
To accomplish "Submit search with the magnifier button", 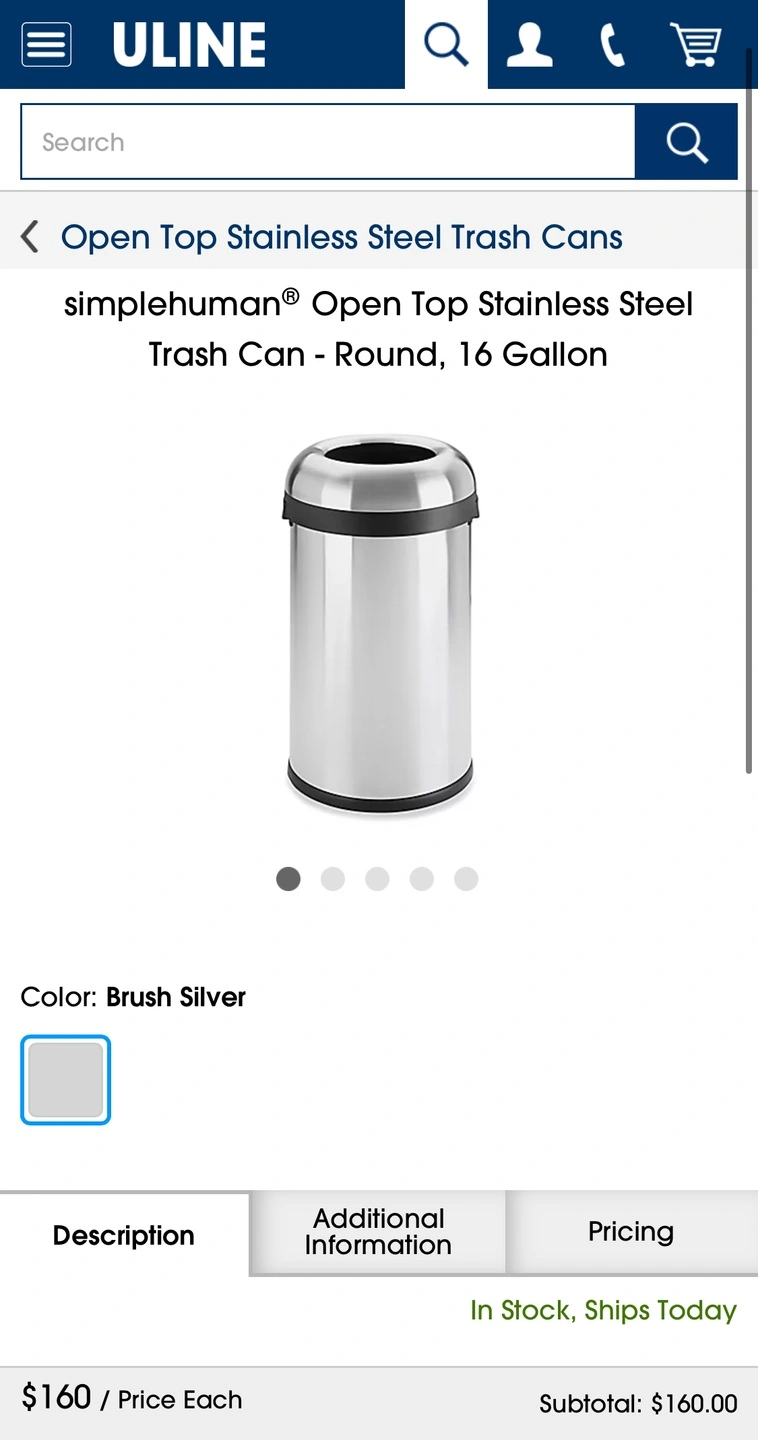I will pyautogui.click(x=687, y=142).
